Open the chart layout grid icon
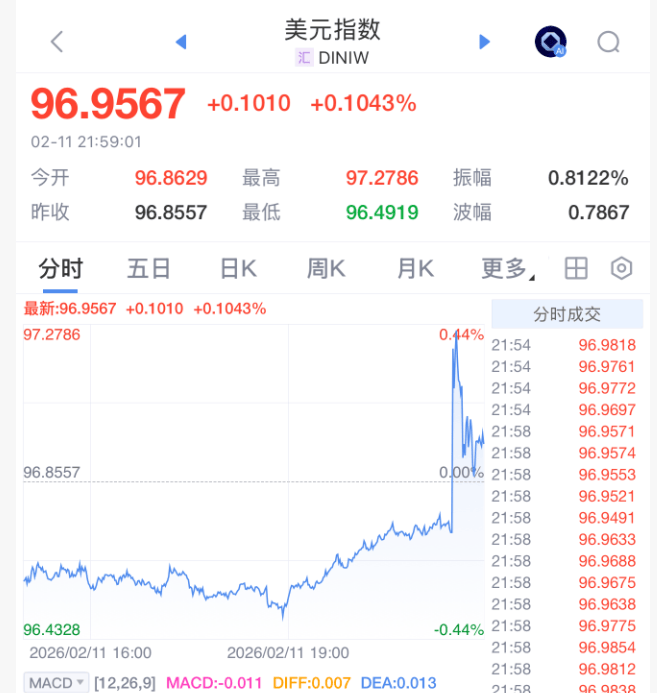657x693 pixels. coord(576,268)
